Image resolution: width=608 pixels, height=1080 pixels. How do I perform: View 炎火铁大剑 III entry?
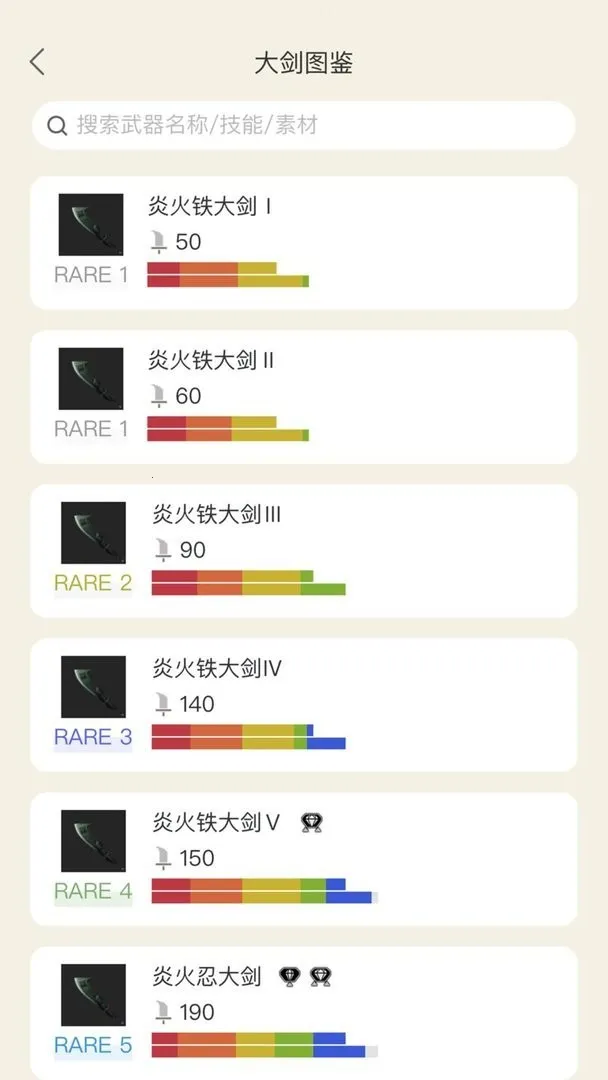coord(303,551)
